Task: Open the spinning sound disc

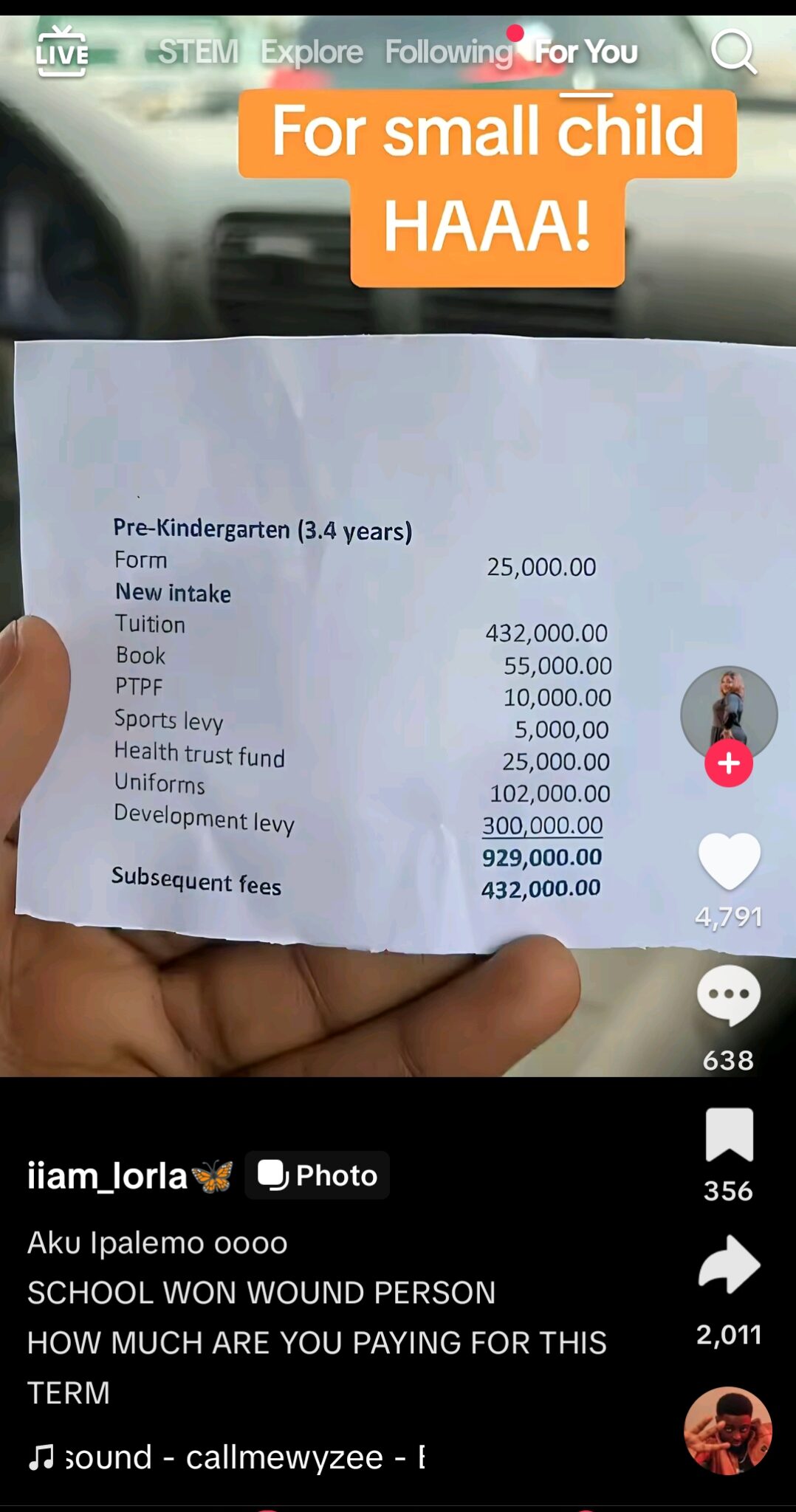Action: click(x=728, y=1430)
